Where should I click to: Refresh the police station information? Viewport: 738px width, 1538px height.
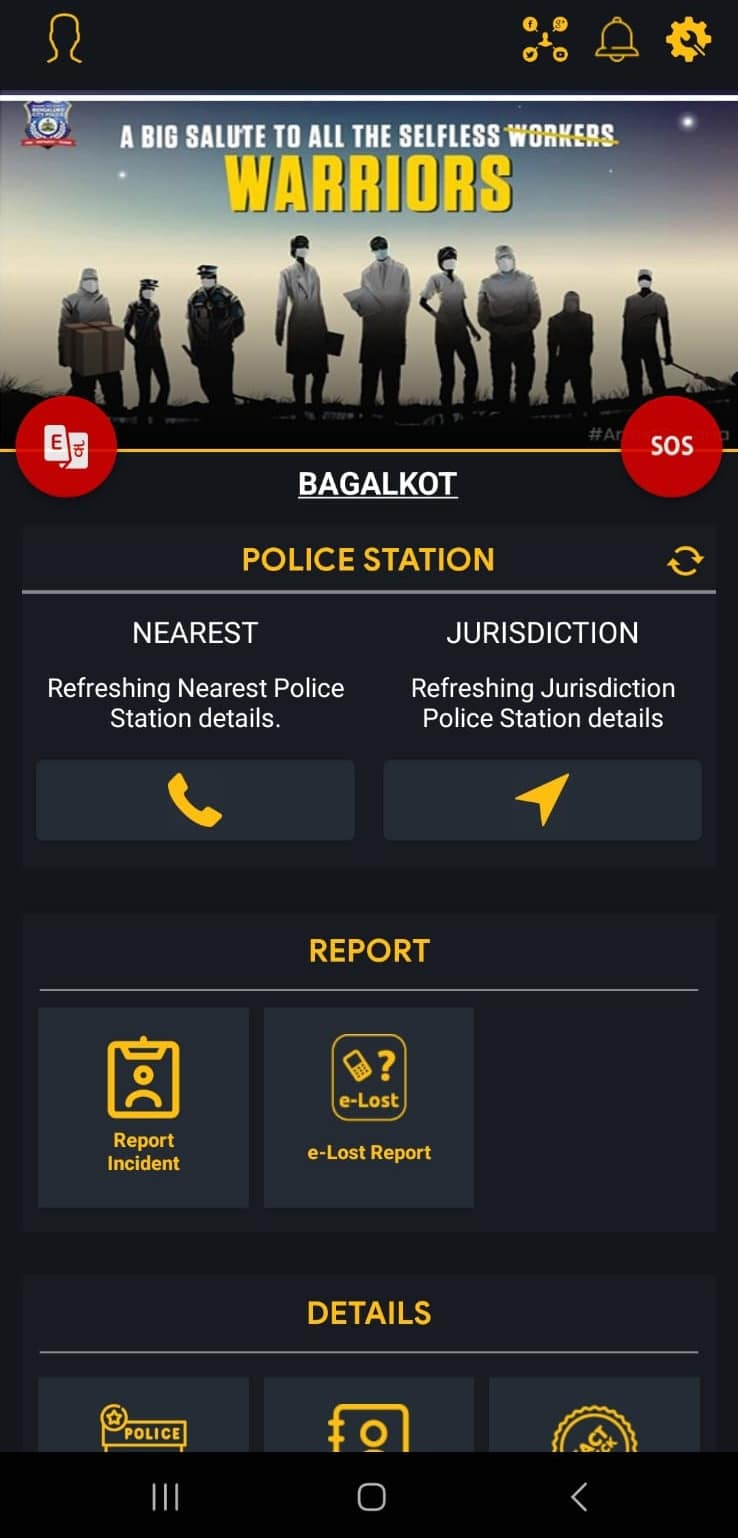[x=685, y=560]
